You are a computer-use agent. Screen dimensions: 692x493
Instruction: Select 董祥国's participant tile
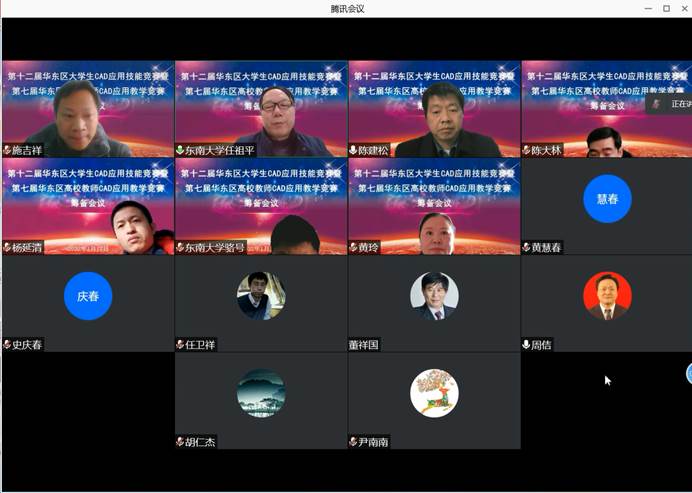[x=433, y=302]
